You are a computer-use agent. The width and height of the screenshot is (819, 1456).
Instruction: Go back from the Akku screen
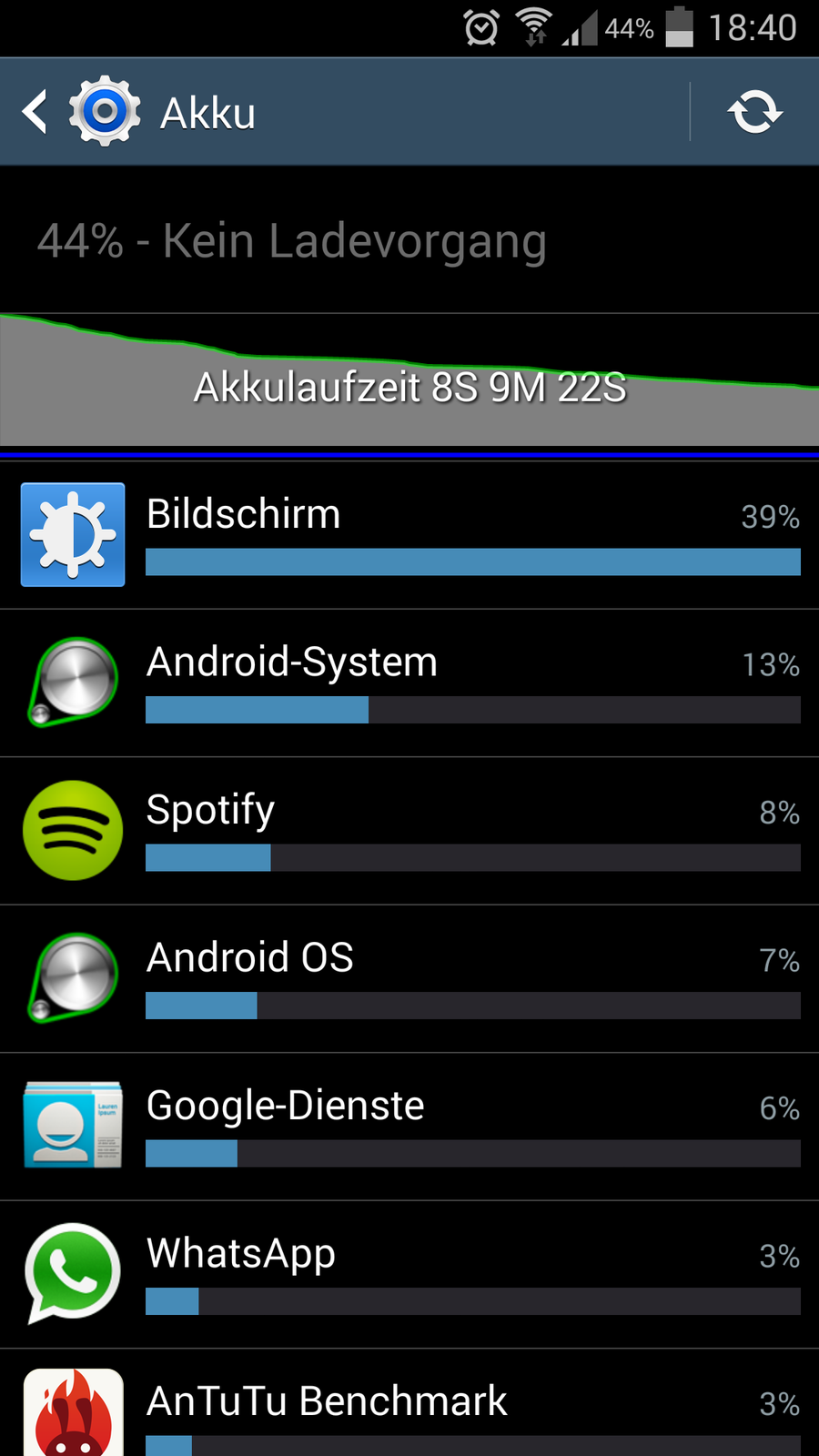point(36,113)
